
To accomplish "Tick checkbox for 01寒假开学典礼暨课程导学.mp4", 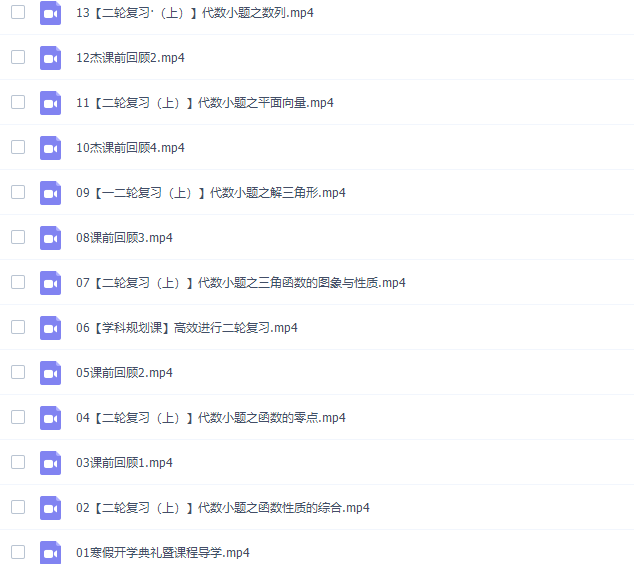I will 18,552.
